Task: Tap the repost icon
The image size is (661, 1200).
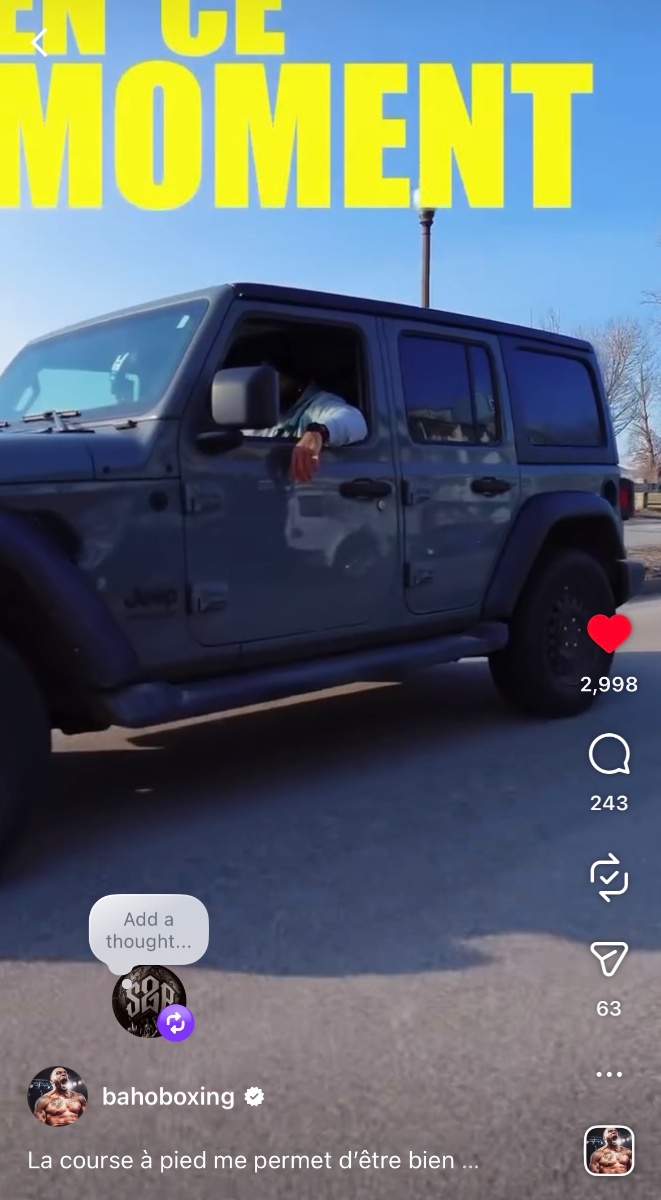Action: [x=609, y=878]
